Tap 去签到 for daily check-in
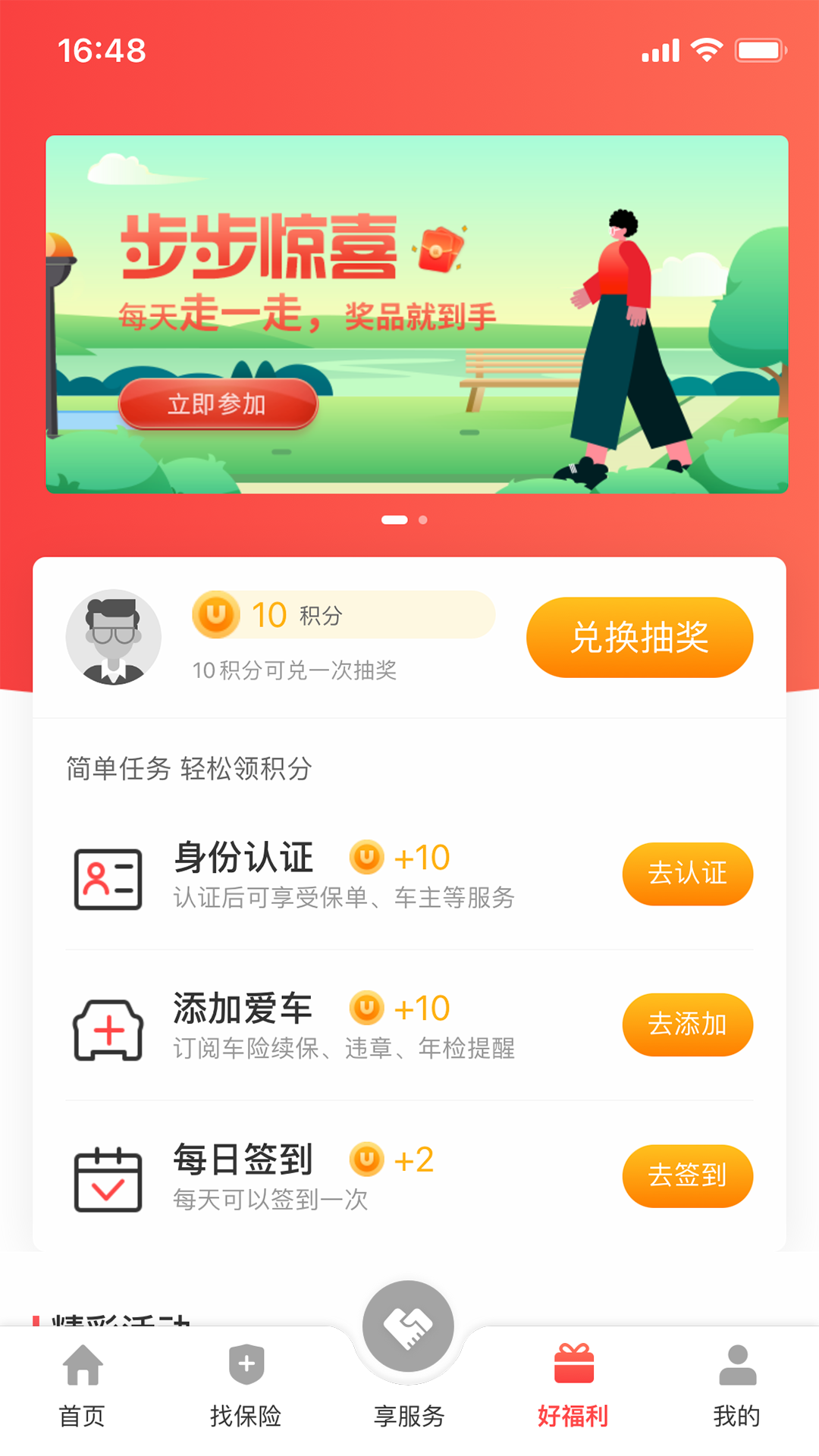The image size is (819, 1456). (x=687, y=1175)
